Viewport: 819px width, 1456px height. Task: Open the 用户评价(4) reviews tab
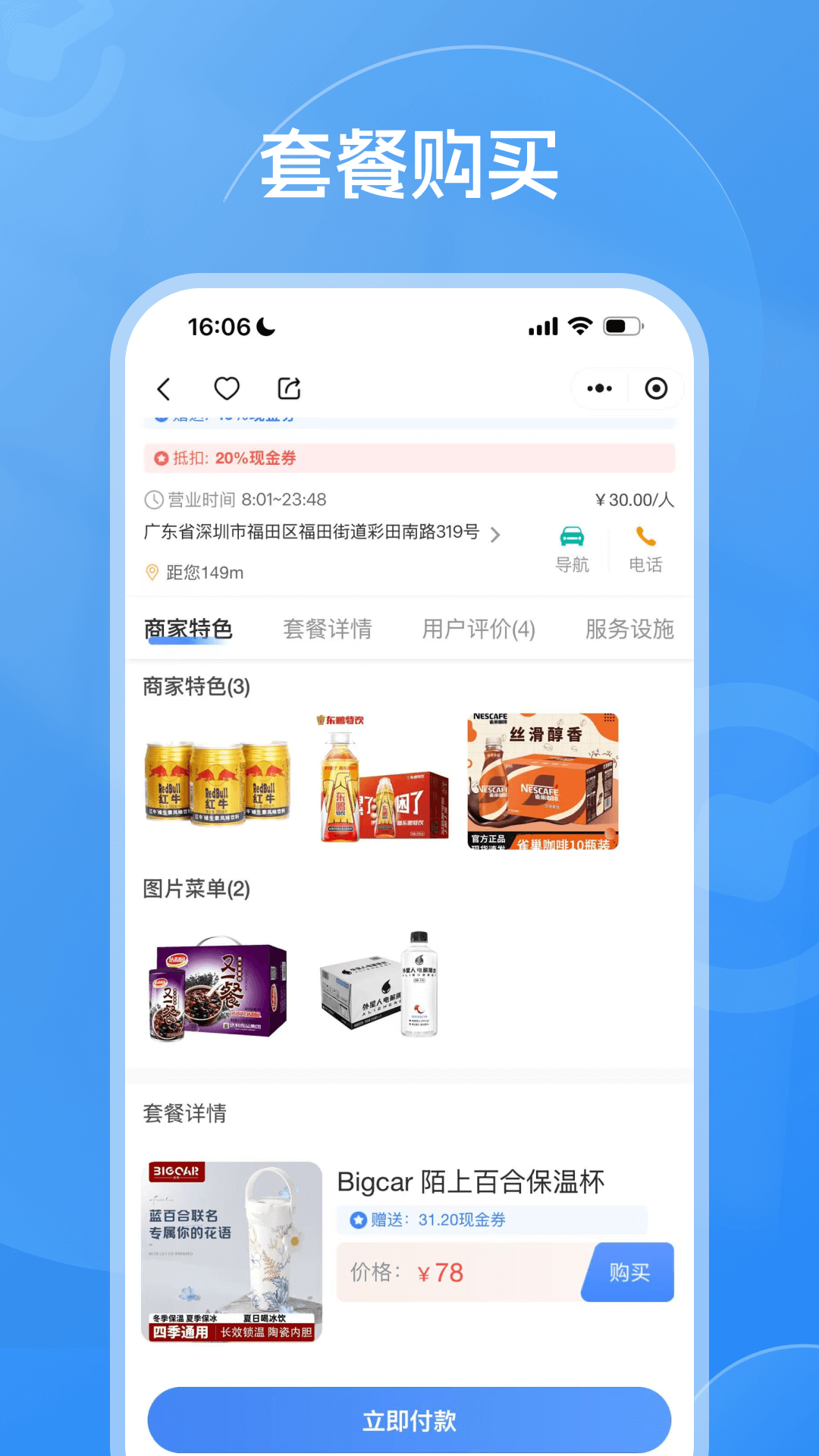[479, 628]
